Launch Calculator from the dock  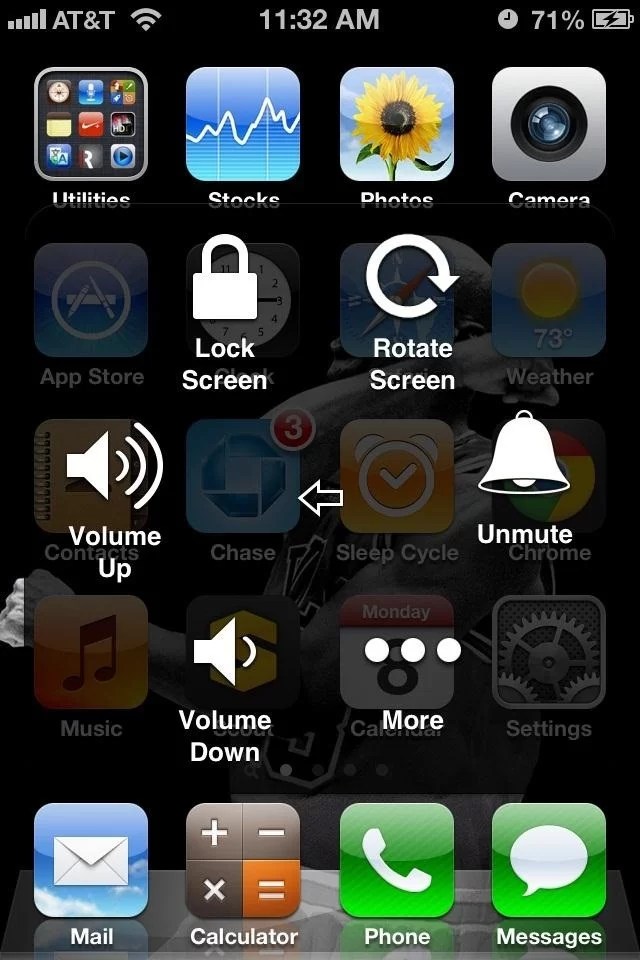(243, 860)
